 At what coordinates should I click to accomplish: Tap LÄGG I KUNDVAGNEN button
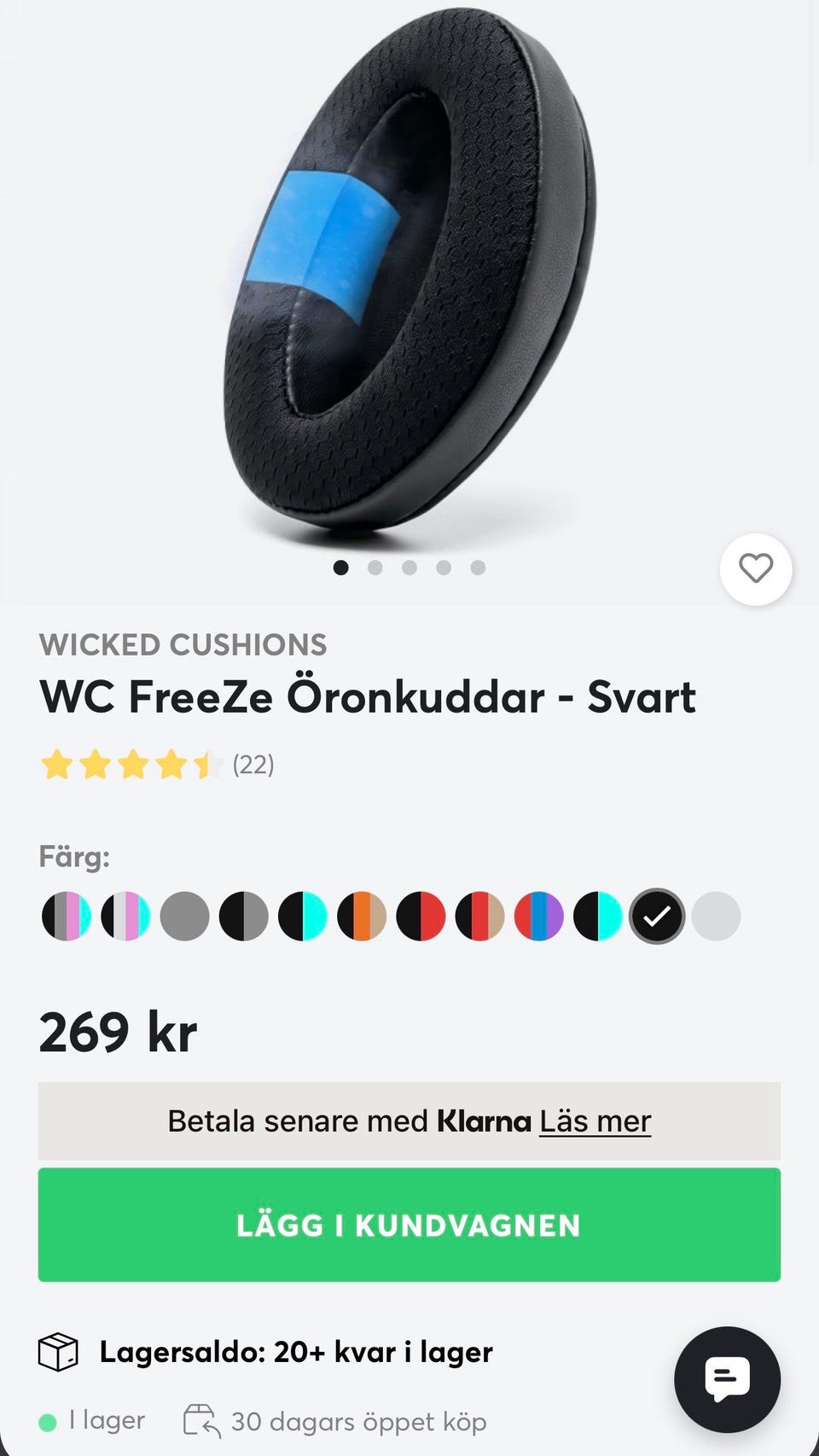click(x=409, y=1225)
